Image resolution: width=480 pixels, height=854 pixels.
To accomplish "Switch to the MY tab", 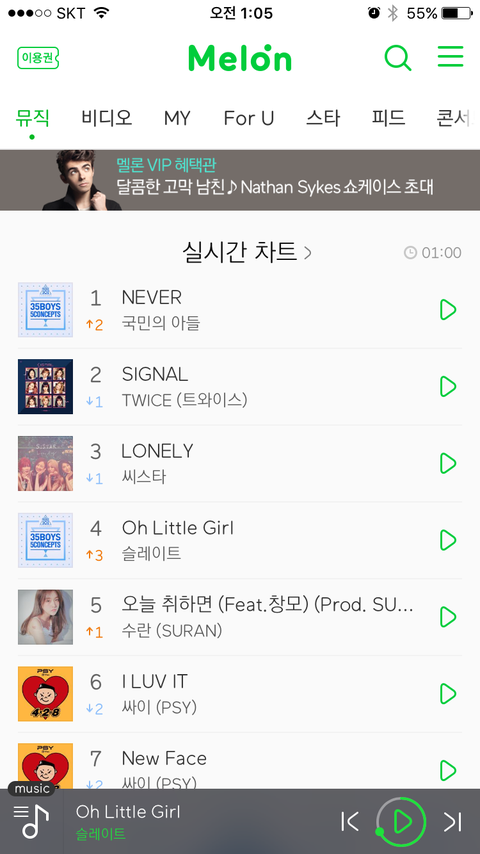I will (178, 118).
